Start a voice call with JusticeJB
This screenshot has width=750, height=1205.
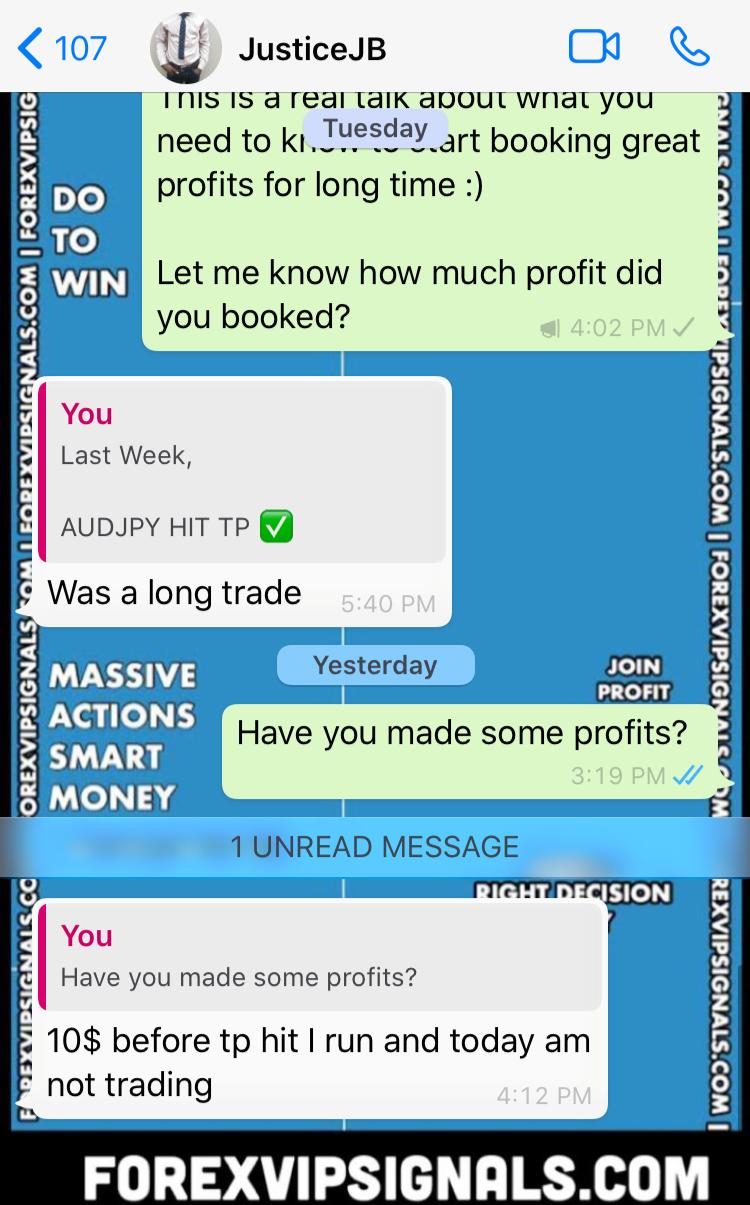tap(689, 47)
